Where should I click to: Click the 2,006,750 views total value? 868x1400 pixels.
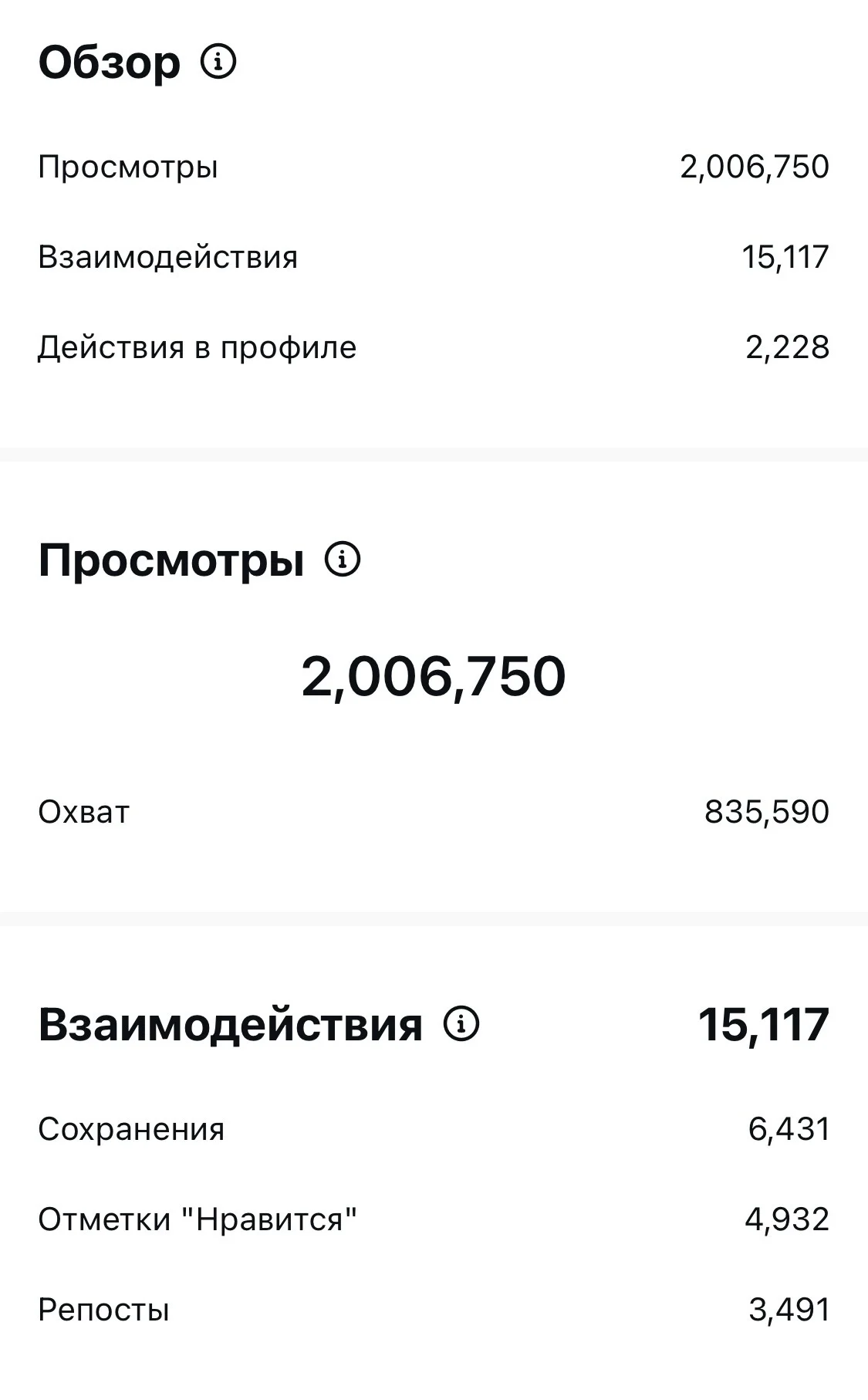434,679
